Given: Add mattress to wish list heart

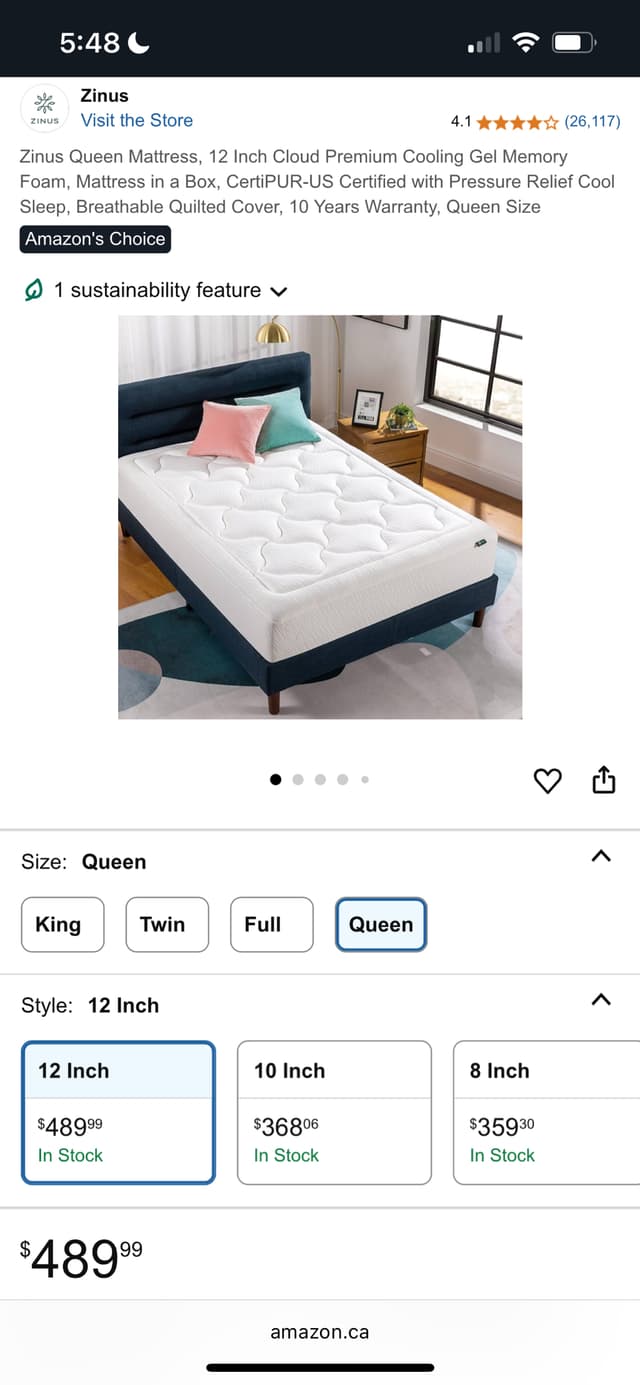Looking at the screenshot, I should (547, 780).
